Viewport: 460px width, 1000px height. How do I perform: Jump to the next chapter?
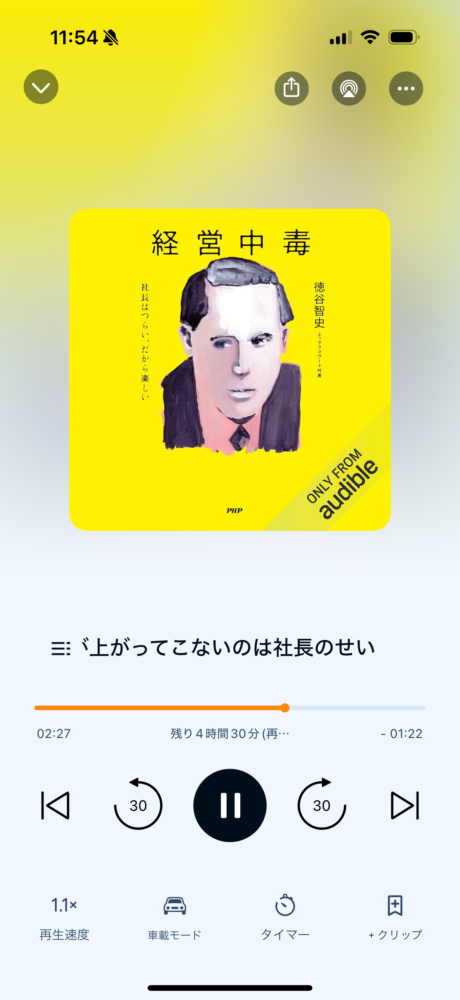click(404, 805)
